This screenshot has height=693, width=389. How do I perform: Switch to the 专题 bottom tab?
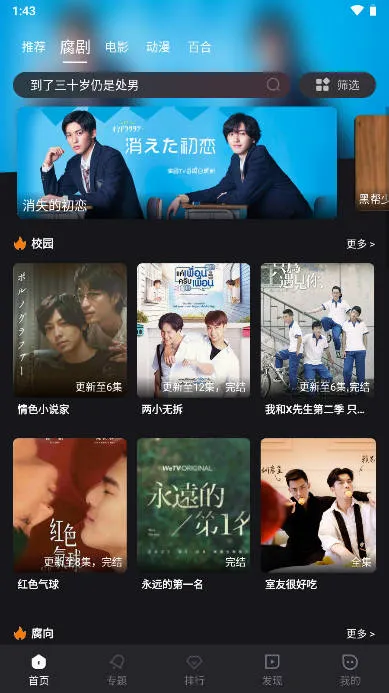click(117, 670)
